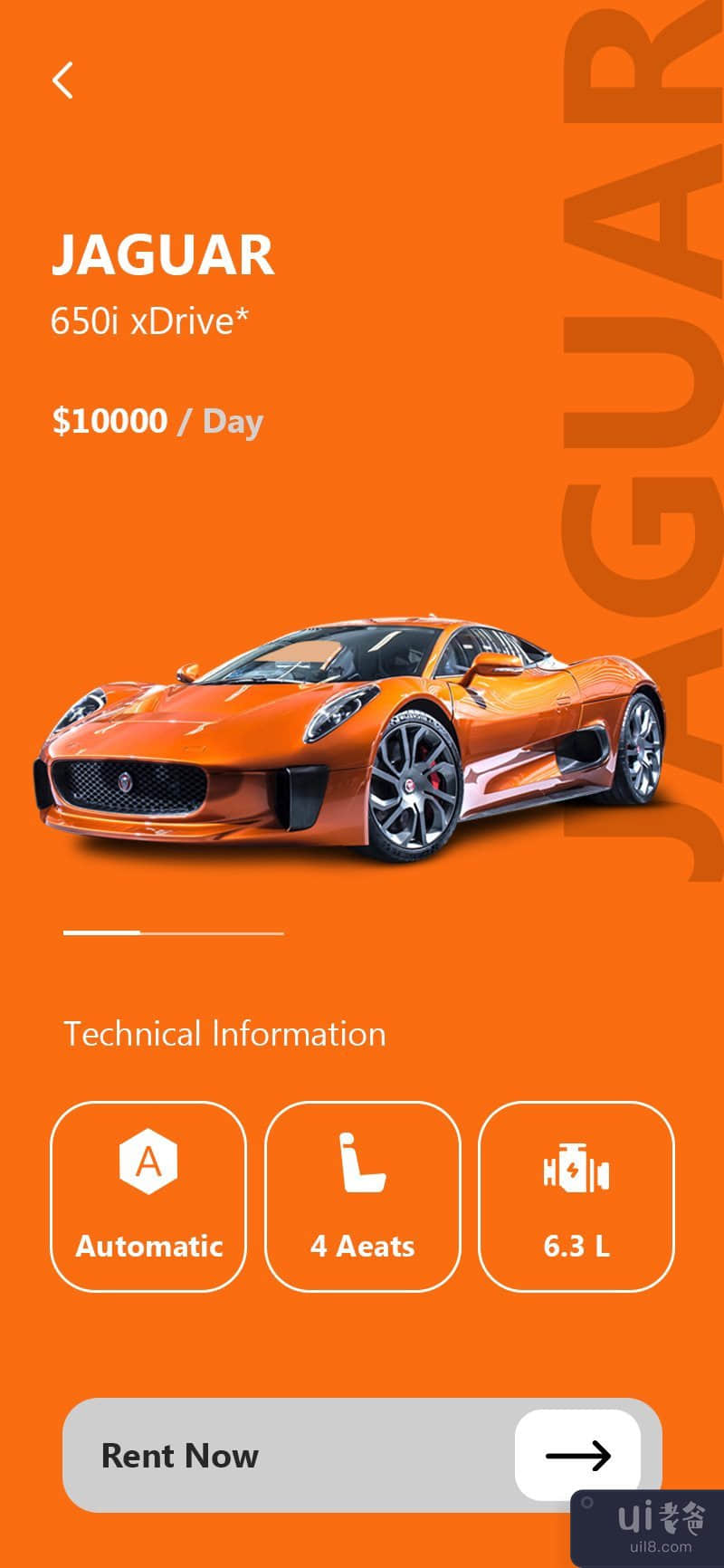Screen dimensions: 724x1568
Task: Tap the car image page indicator
Action: point(173,932)
